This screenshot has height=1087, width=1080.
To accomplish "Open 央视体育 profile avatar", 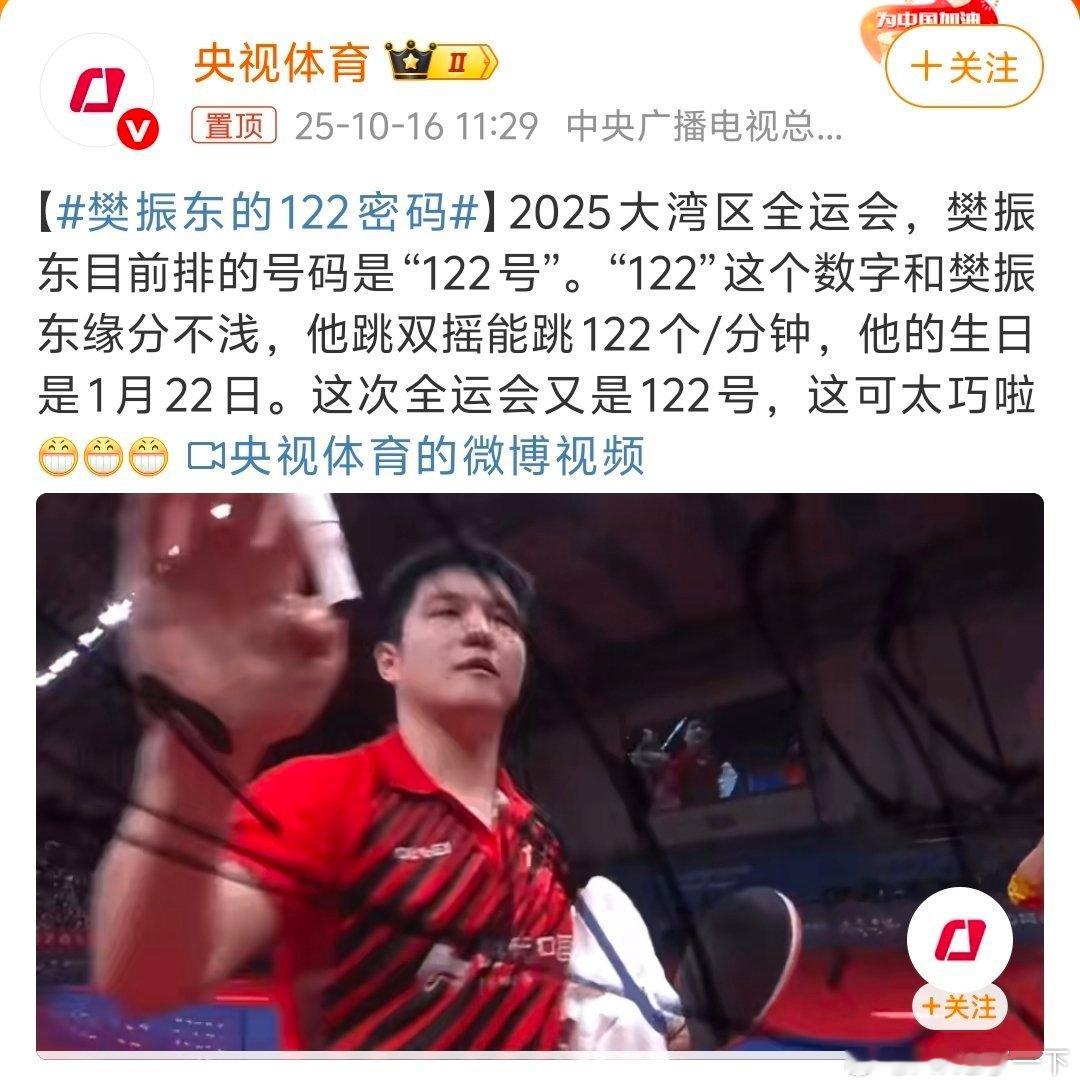I will coord(99,92).
